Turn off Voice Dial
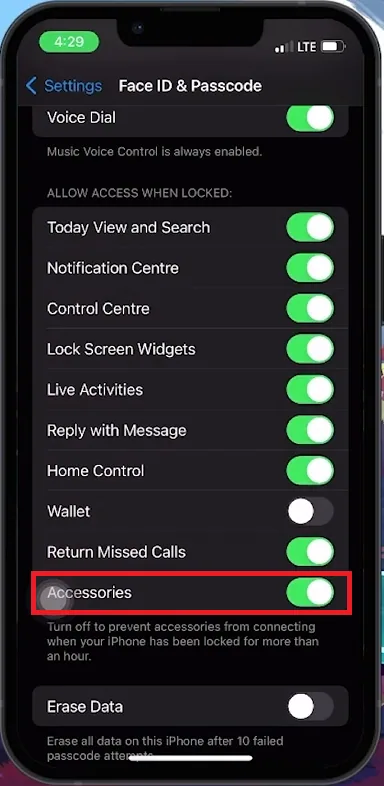Image resolution: width=384 pixels, height=786 pixels. [x=310, y=118]
